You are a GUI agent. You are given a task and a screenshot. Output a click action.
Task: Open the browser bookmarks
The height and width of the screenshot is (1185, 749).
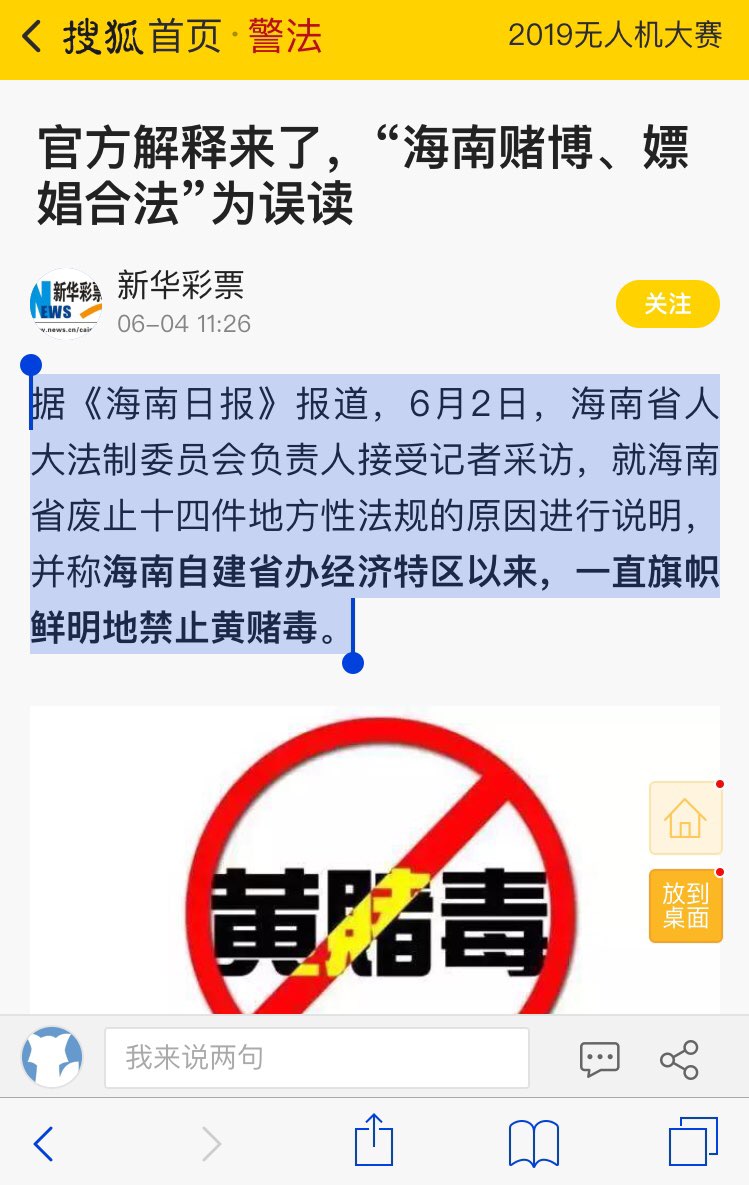click(x=533, y=1142)
